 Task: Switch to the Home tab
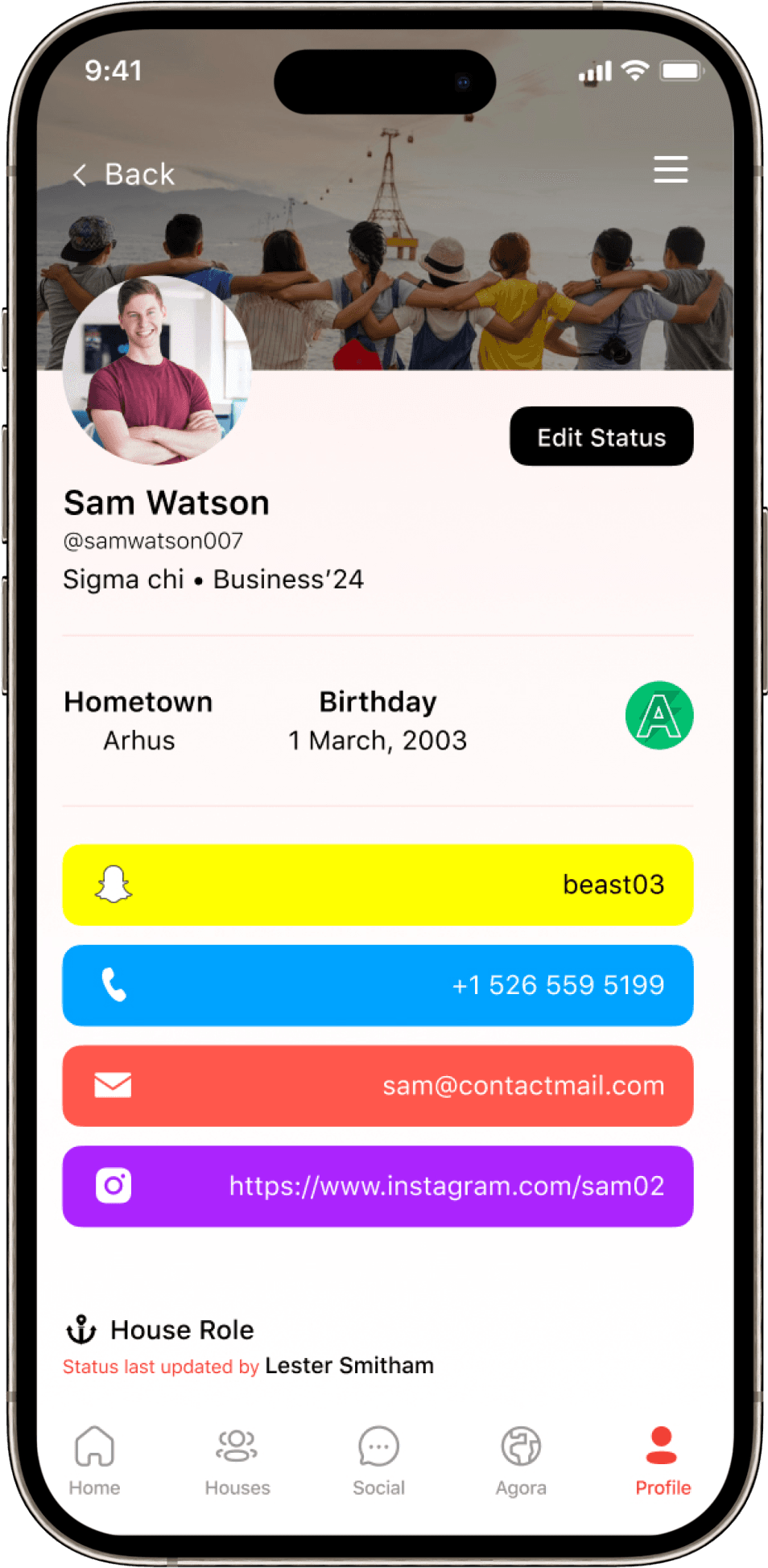(x=94, y=1460)
